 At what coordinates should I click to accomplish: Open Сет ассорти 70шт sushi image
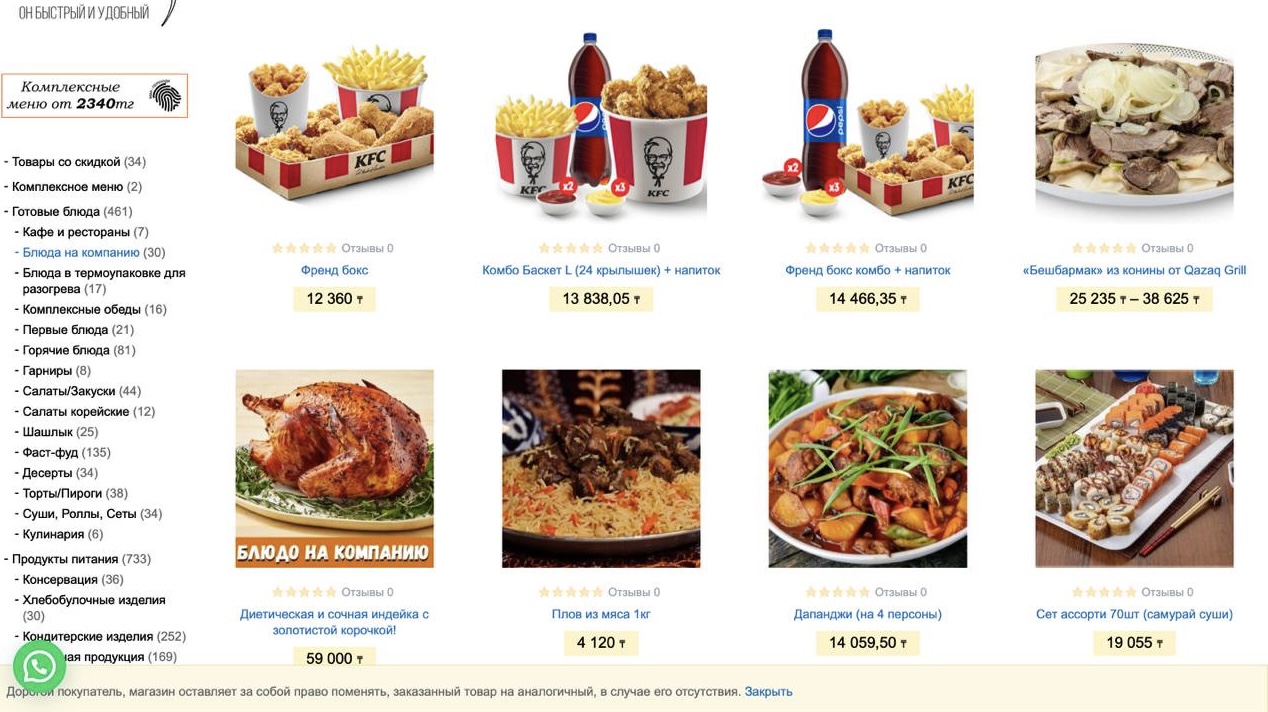coord(1134,468)
